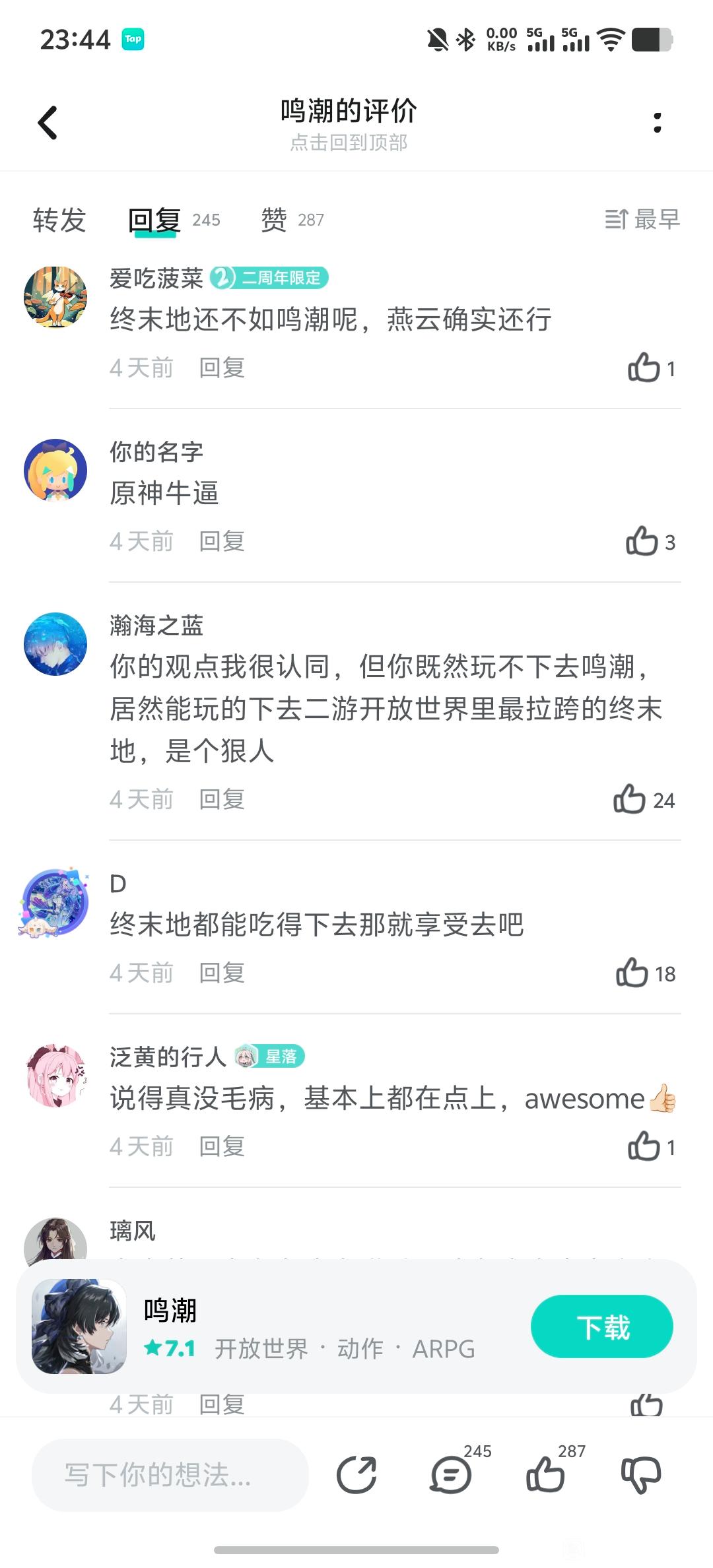Change comment sorting via 最早

pyautogui.click(x=642, y=220)
